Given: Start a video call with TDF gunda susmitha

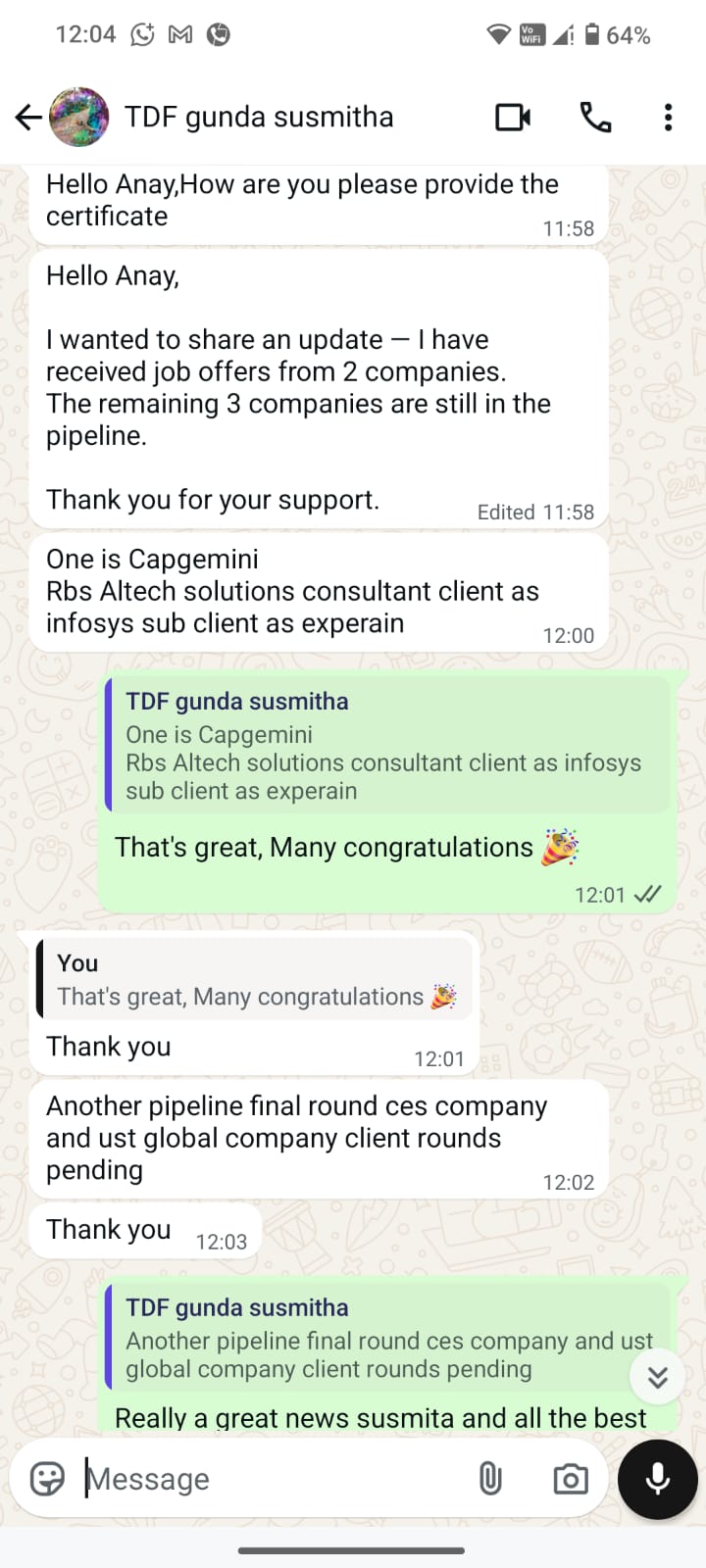Looking at the screenshot, I should point(512,118).
